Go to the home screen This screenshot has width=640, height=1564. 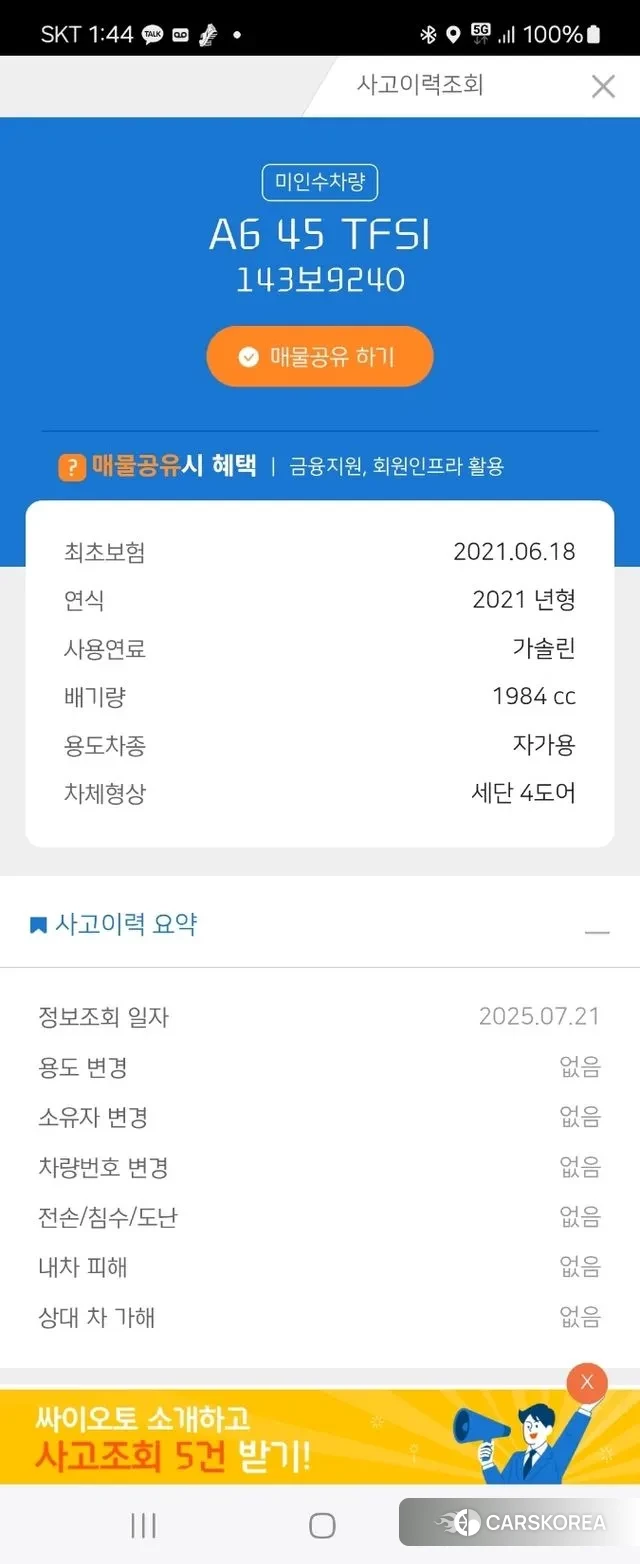(x=322, y=1525)
